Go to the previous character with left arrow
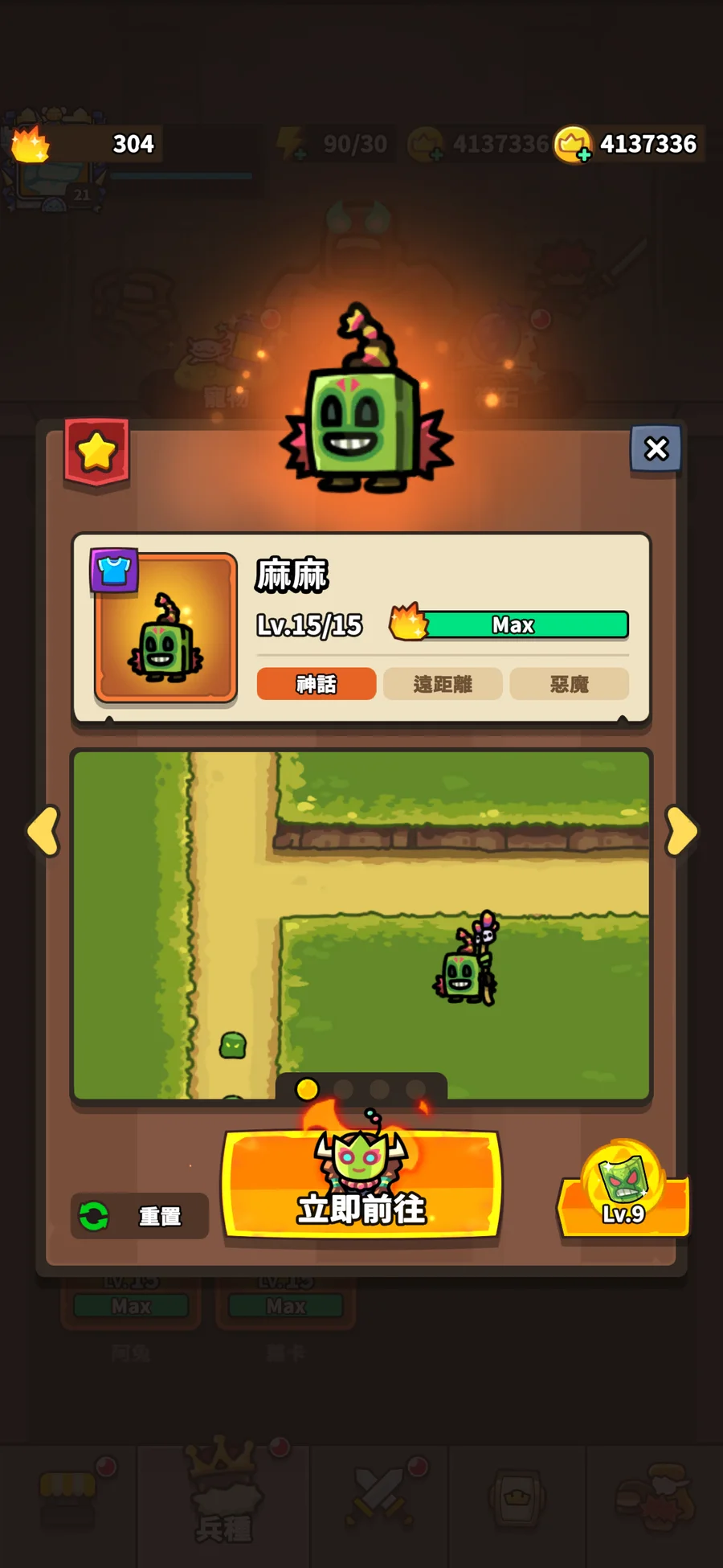 43,830
